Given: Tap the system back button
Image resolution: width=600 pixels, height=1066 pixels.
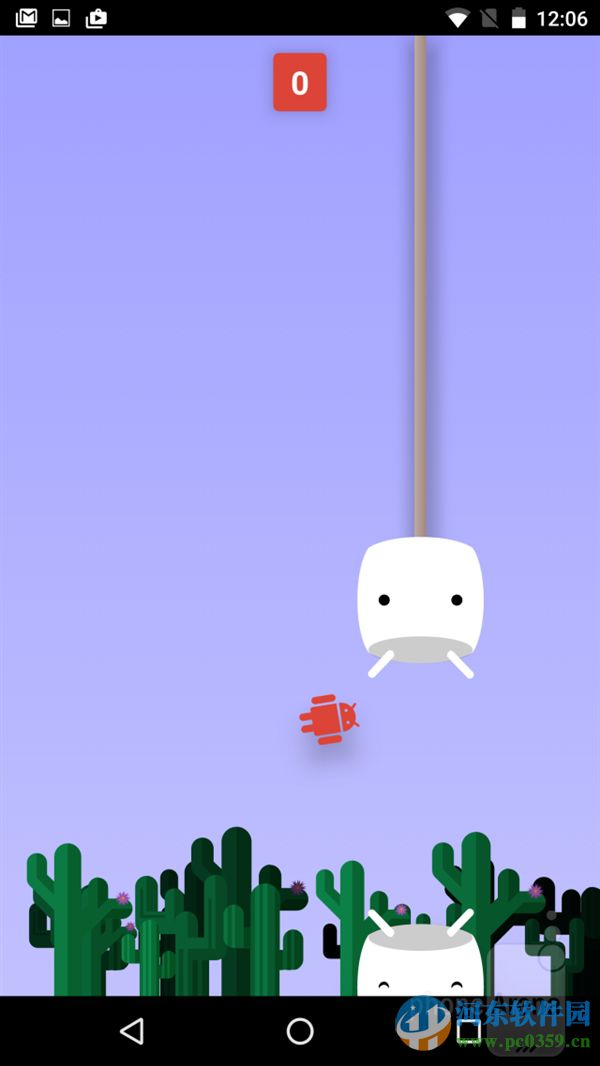Looking at the screenshot, I should 131,1031.
